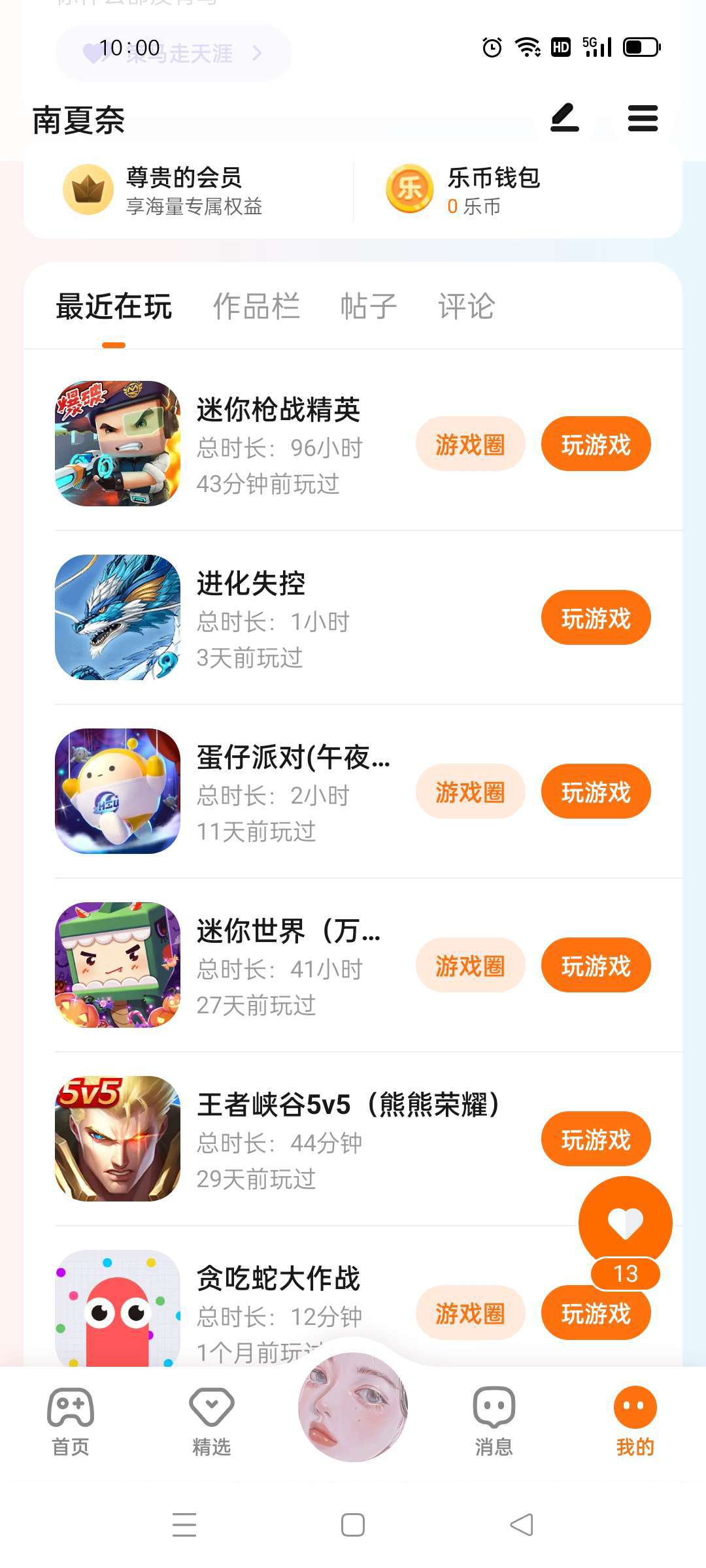Tap the edit profile pencil icon
This screenshot has width=706, height=1568.
[565, 118]
